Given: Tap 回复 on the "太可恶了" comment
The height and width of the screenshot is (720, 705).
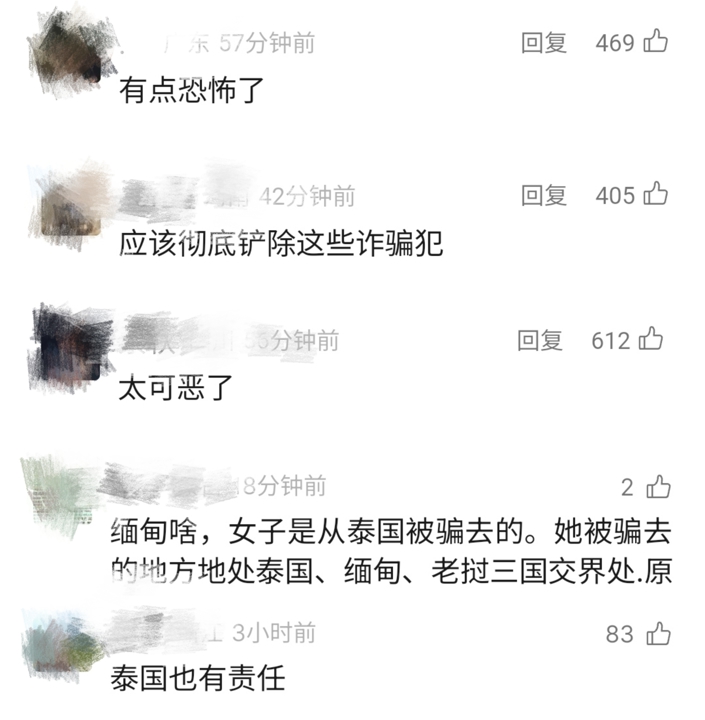Looking at the screenshot, I should pos(541,340).
